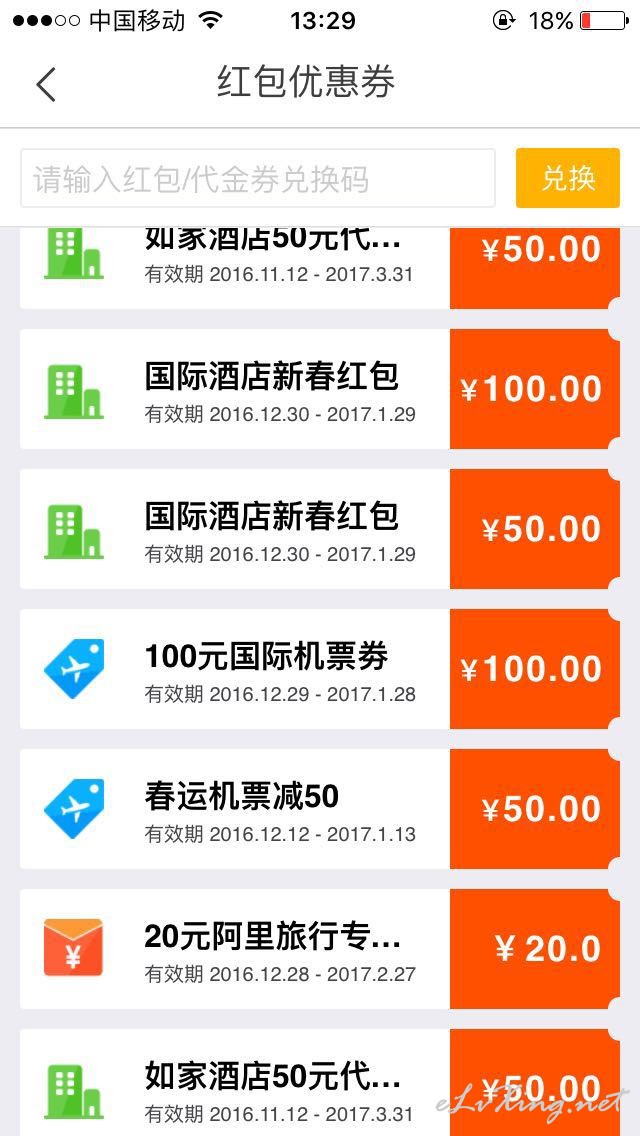Screen dimensions: 640x1136
Task: Open the ¥50 国际酒店新春红包 coupon
Action: pos(320,529)
